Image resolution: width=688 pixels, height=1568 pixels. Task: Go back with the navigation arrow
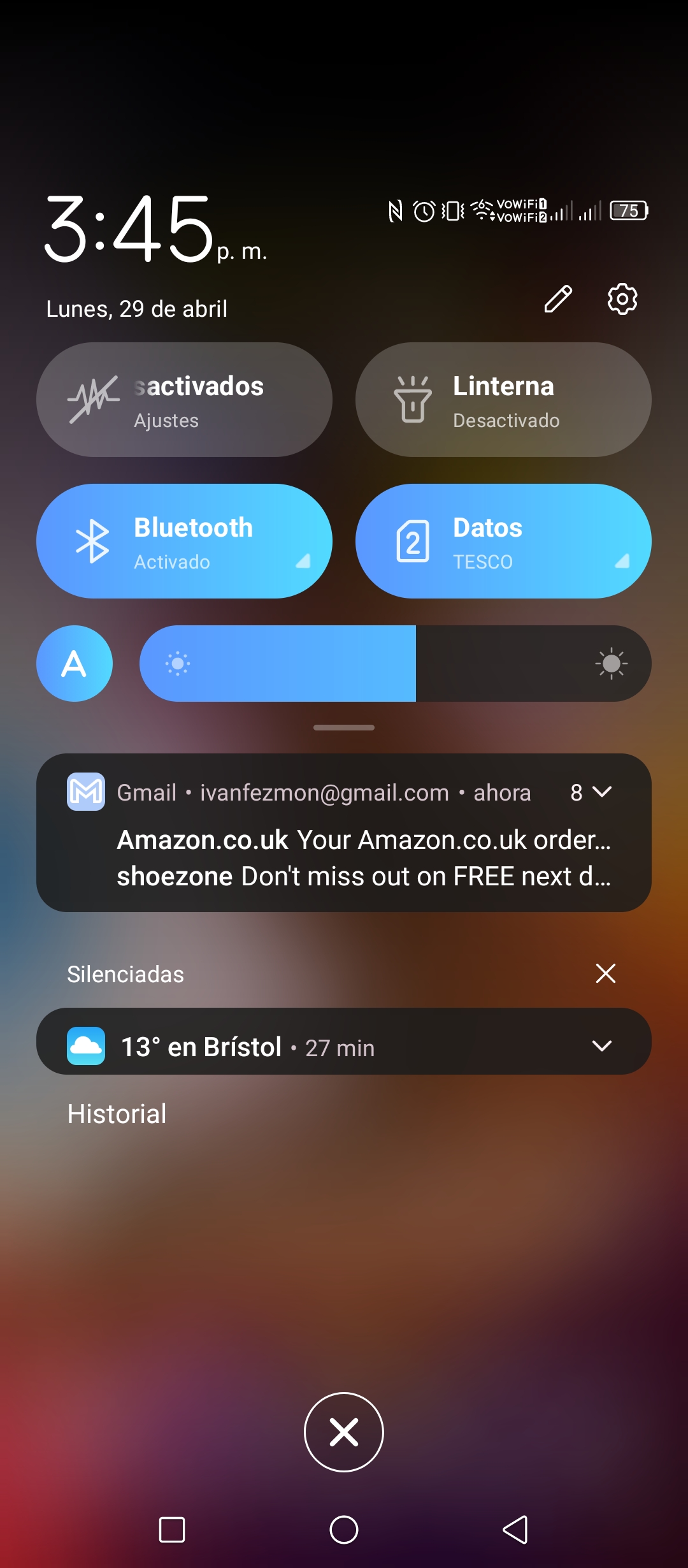tap(515, 1530)
